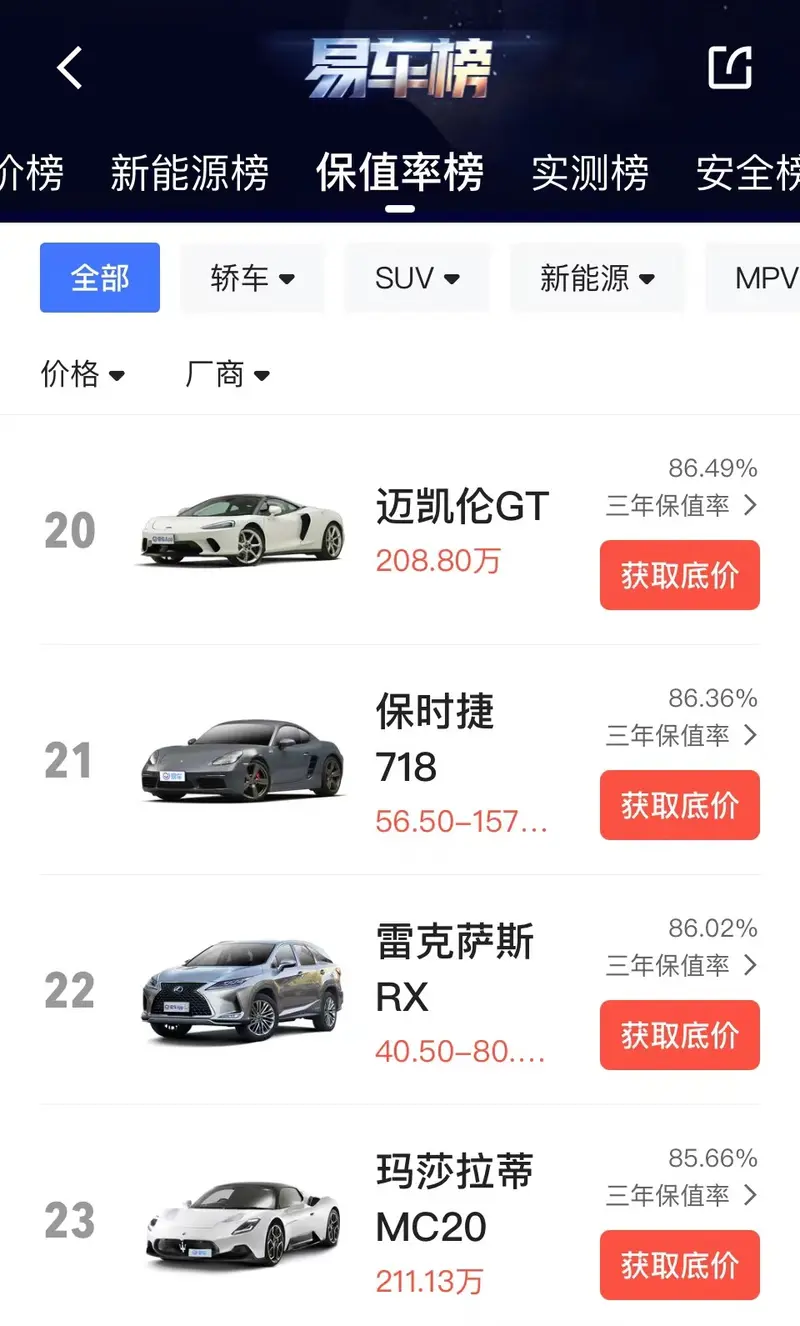The image size is (800, 1326).
Task: Open the 厂商 filter dropdown
Action: (228, 374)
